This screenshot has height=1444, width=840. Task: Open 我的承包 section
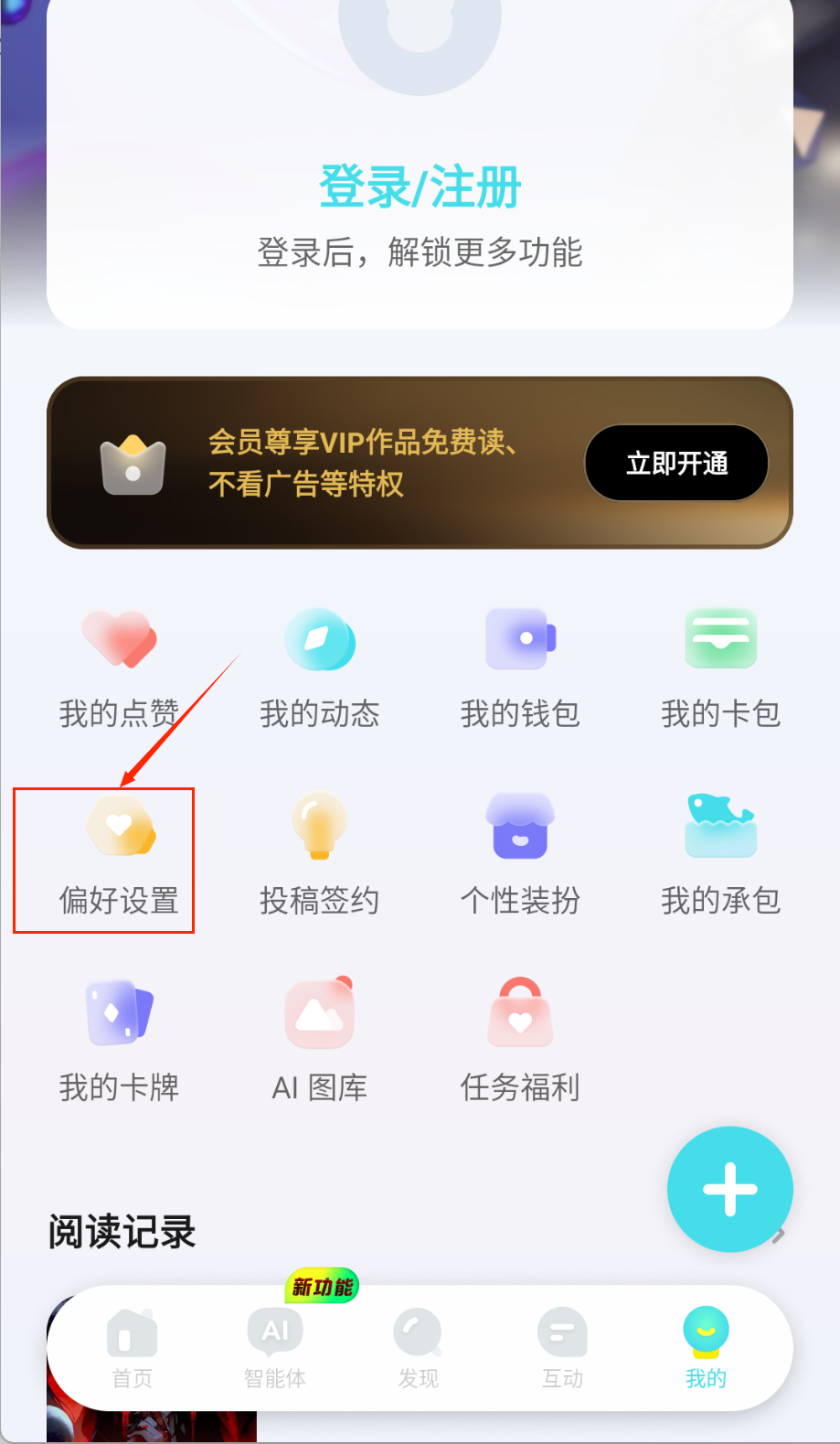pos(720,856)
